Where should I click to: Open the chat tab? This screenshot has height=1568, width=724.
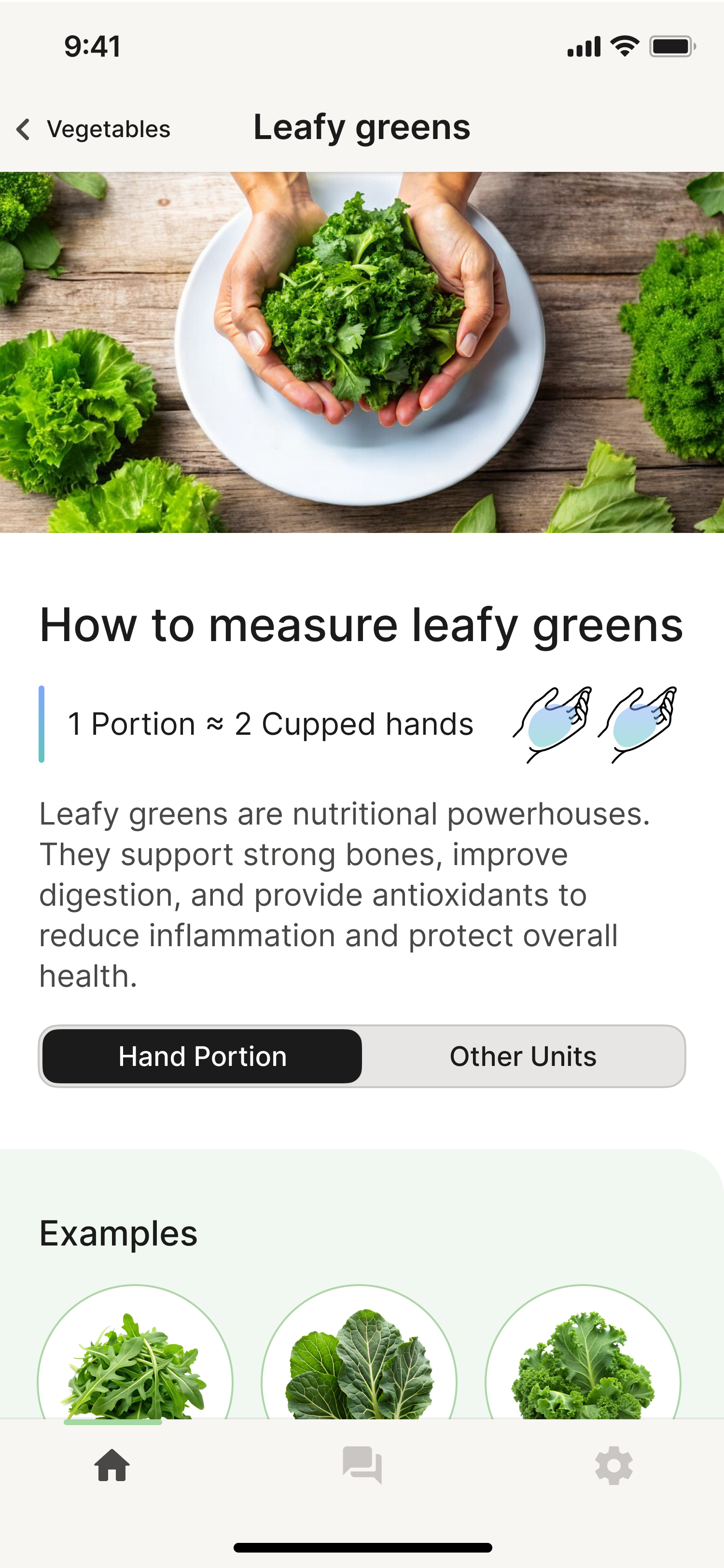(x=362, y=1465)
